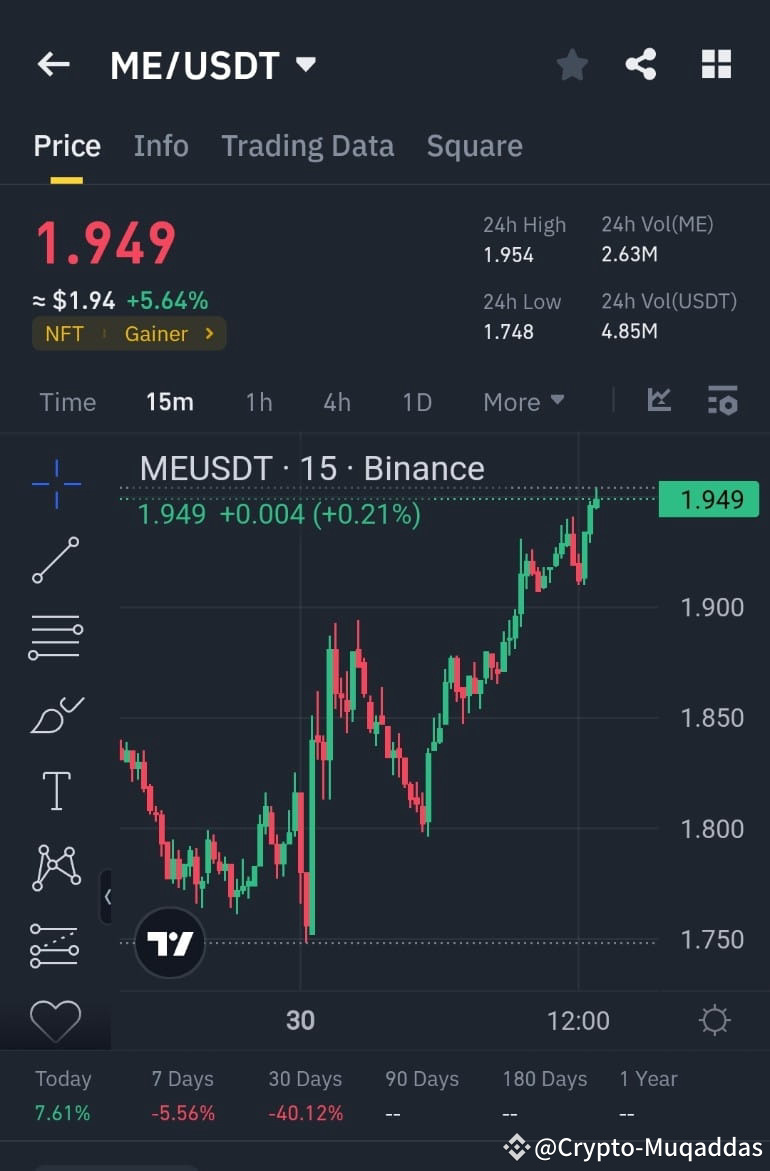Open the horizontal lines drawing tool
The image size is (770, 1171).
tap(56, 636)
